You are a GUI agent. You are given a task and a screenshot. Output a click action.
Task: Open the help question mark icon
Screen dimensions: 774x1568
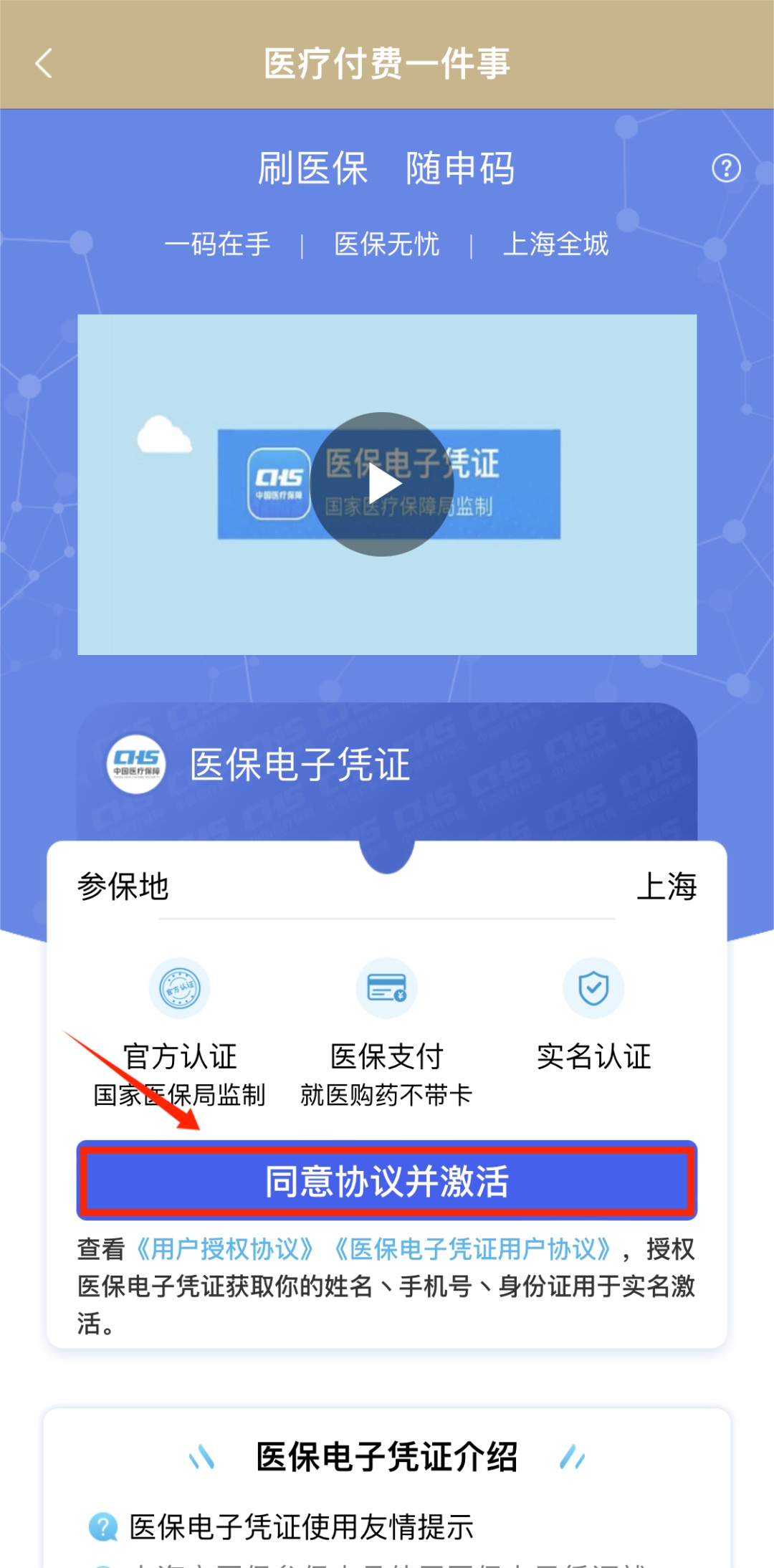coord(726,168)
